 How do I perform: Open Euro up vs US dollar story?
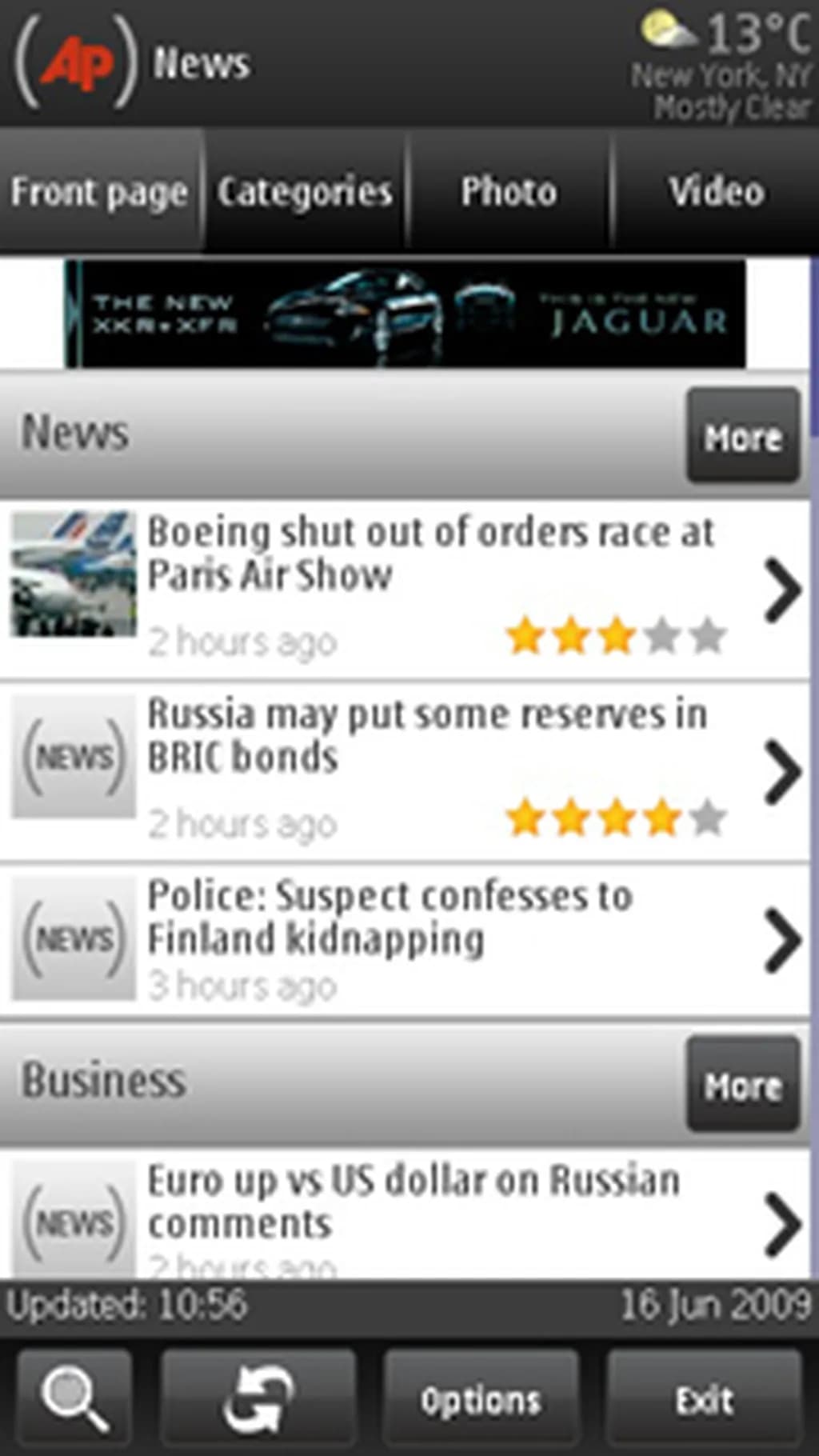pos(413,1202)
